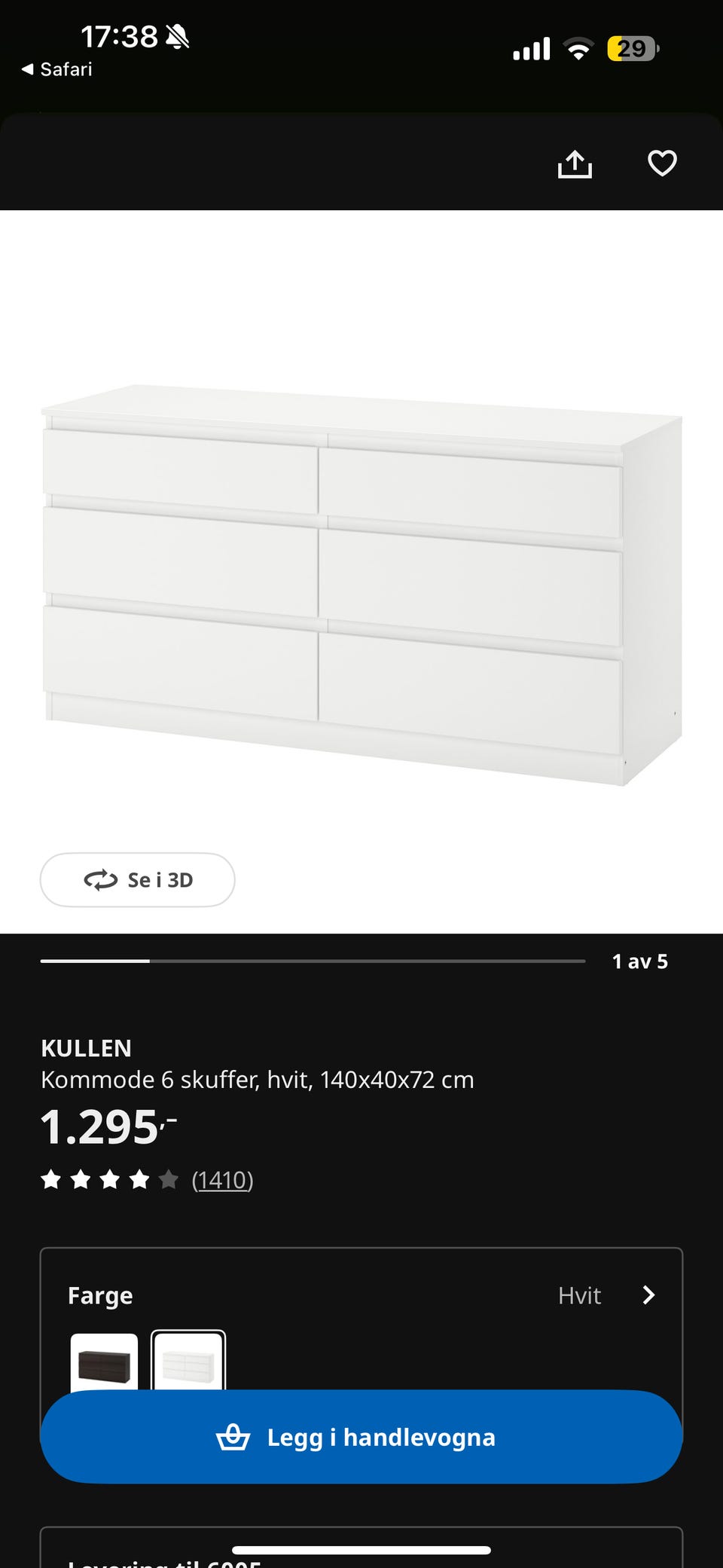The image size is (723, 1568).
Task: Select the black-brown color variant
Action: pos(104,1362)
